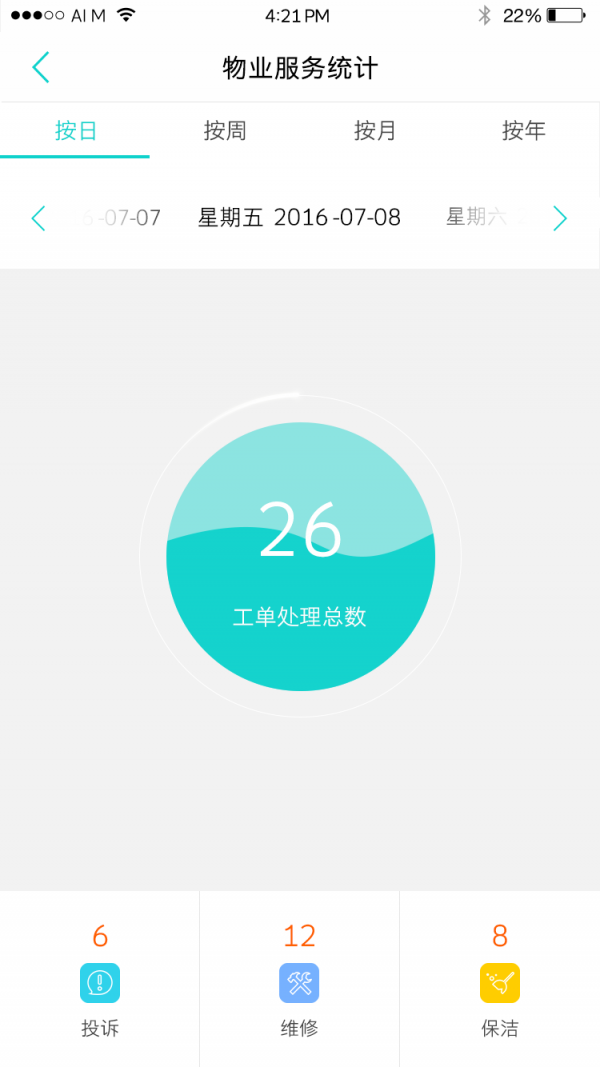Switch to the 按月 tab
Screen dimensions: 600x1067
[x=375, y=130]
